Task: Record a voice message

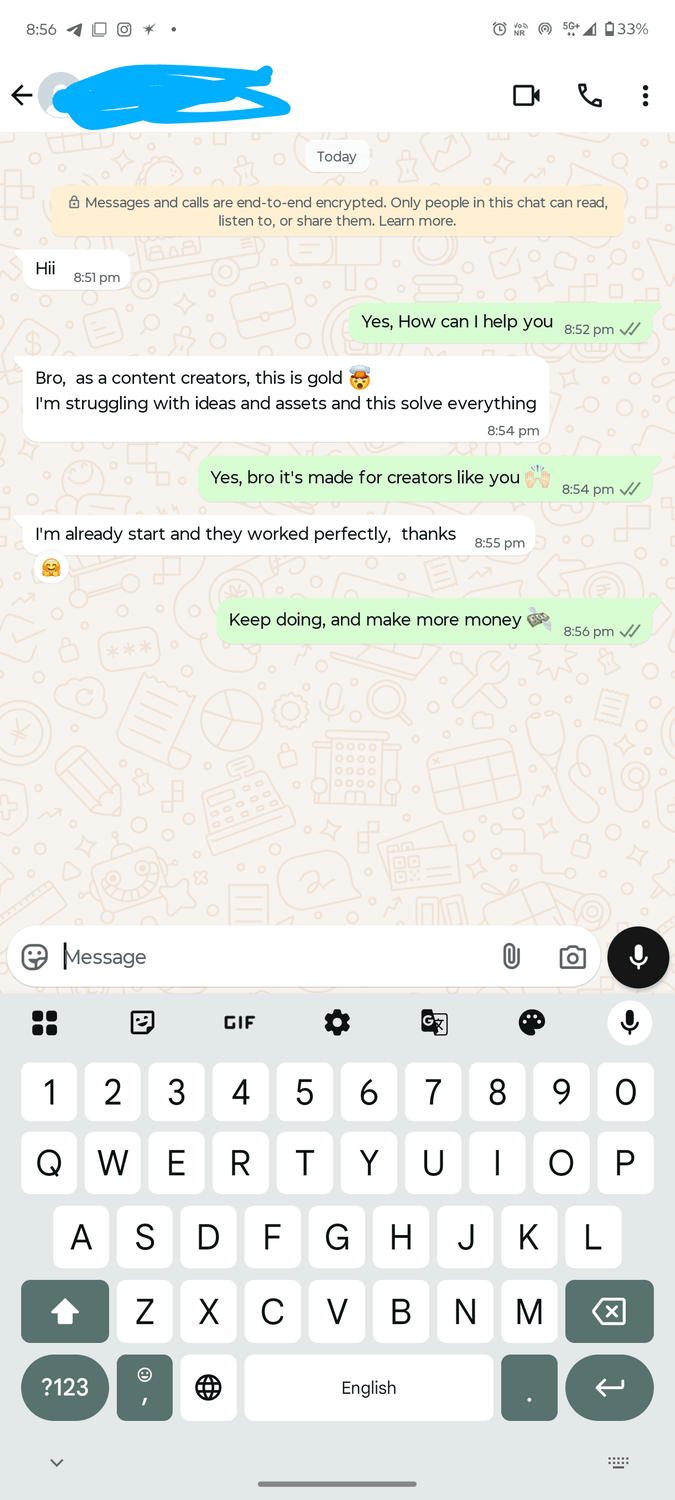Action: click(x=638, y=957)
